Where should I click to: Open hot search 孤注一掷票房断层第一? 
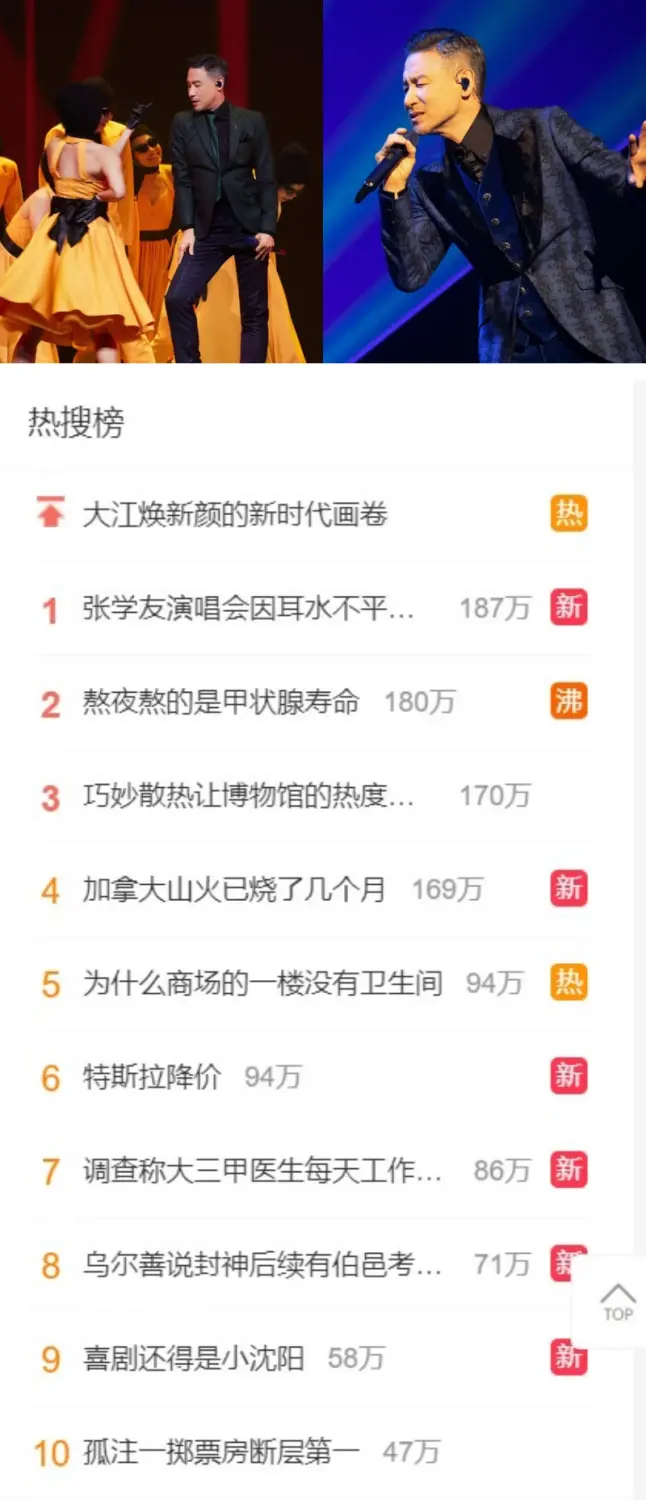[221, 1452]
